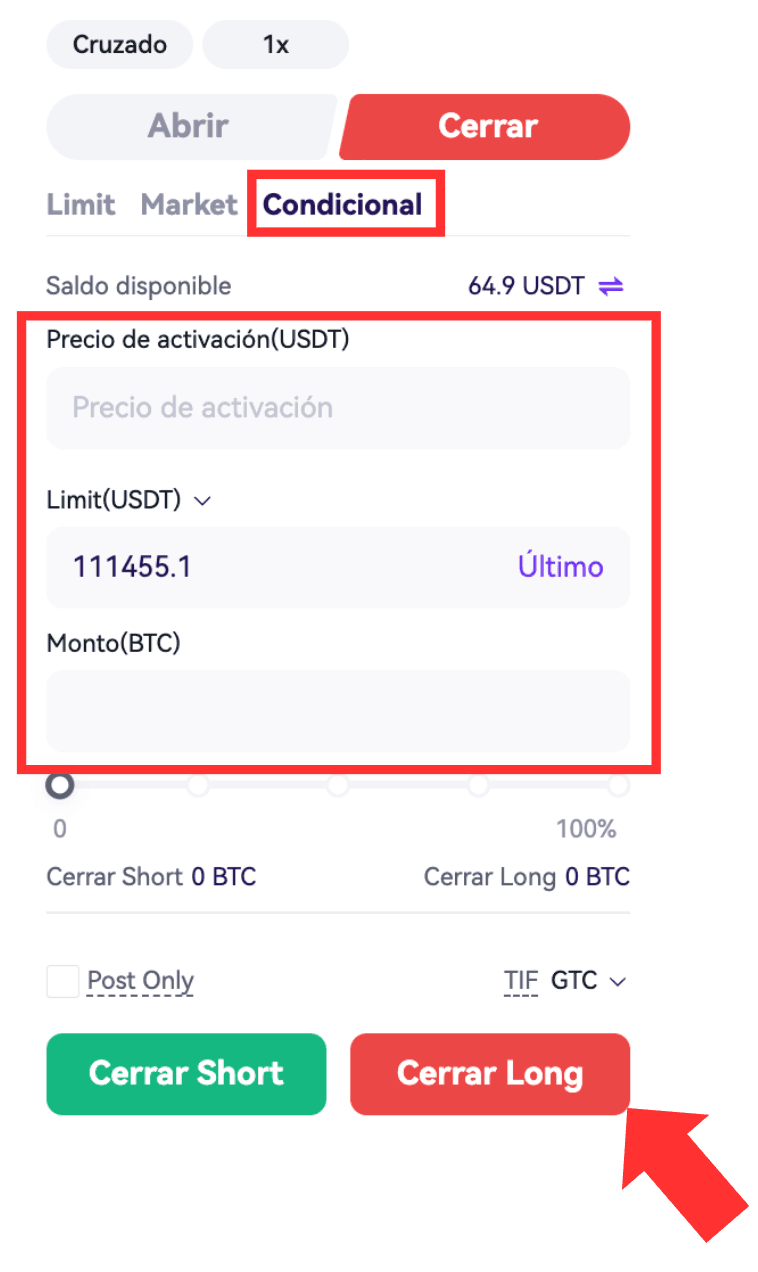This screenshot has width=758, height=1272.
Task: Set the amount slider to 100%
Action: (619, 786)
